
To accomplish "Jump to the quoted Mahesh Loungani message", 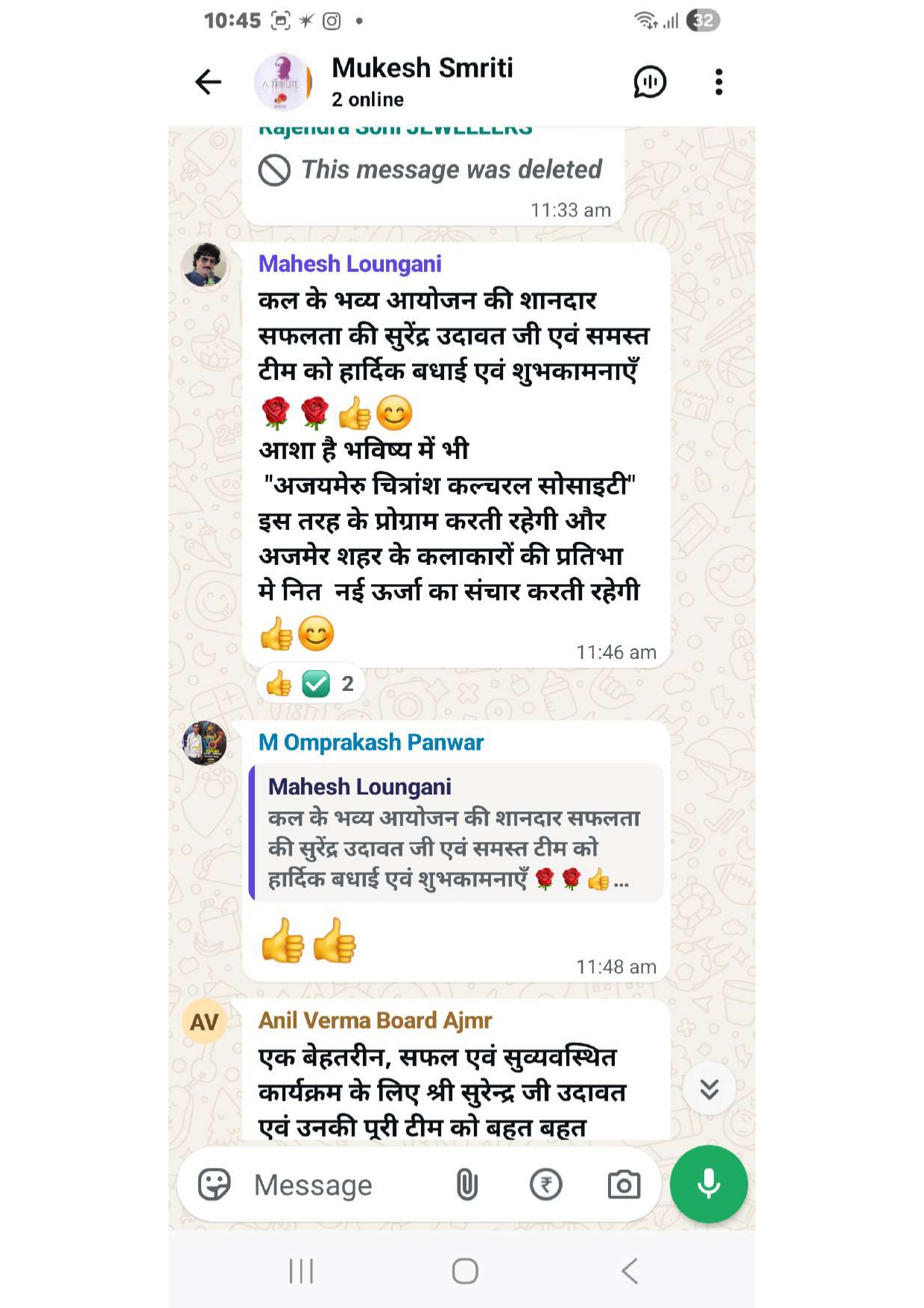I will [456, 832].
